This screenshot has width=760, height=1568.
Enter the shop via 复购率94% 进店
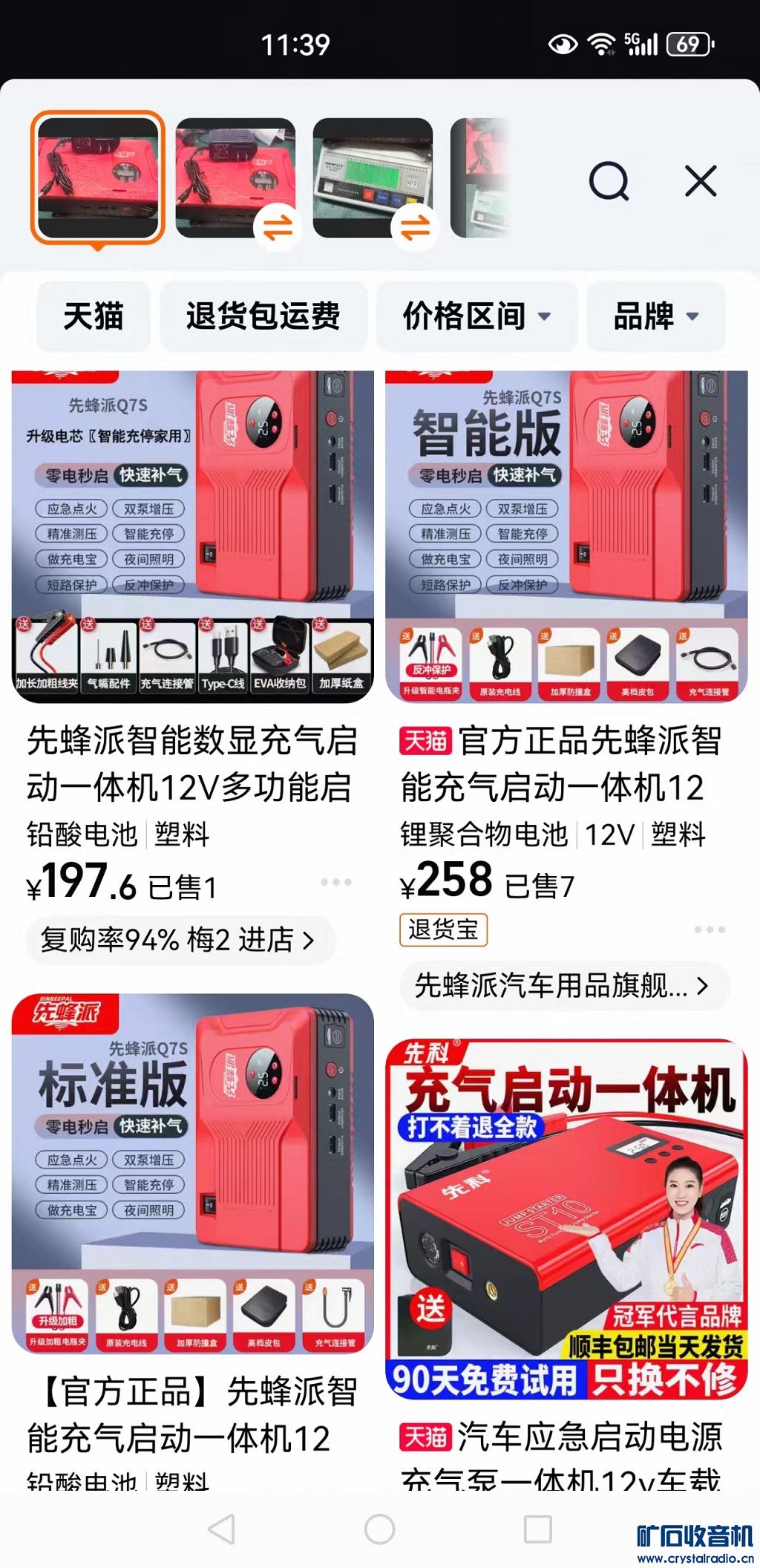pos(178,940)
